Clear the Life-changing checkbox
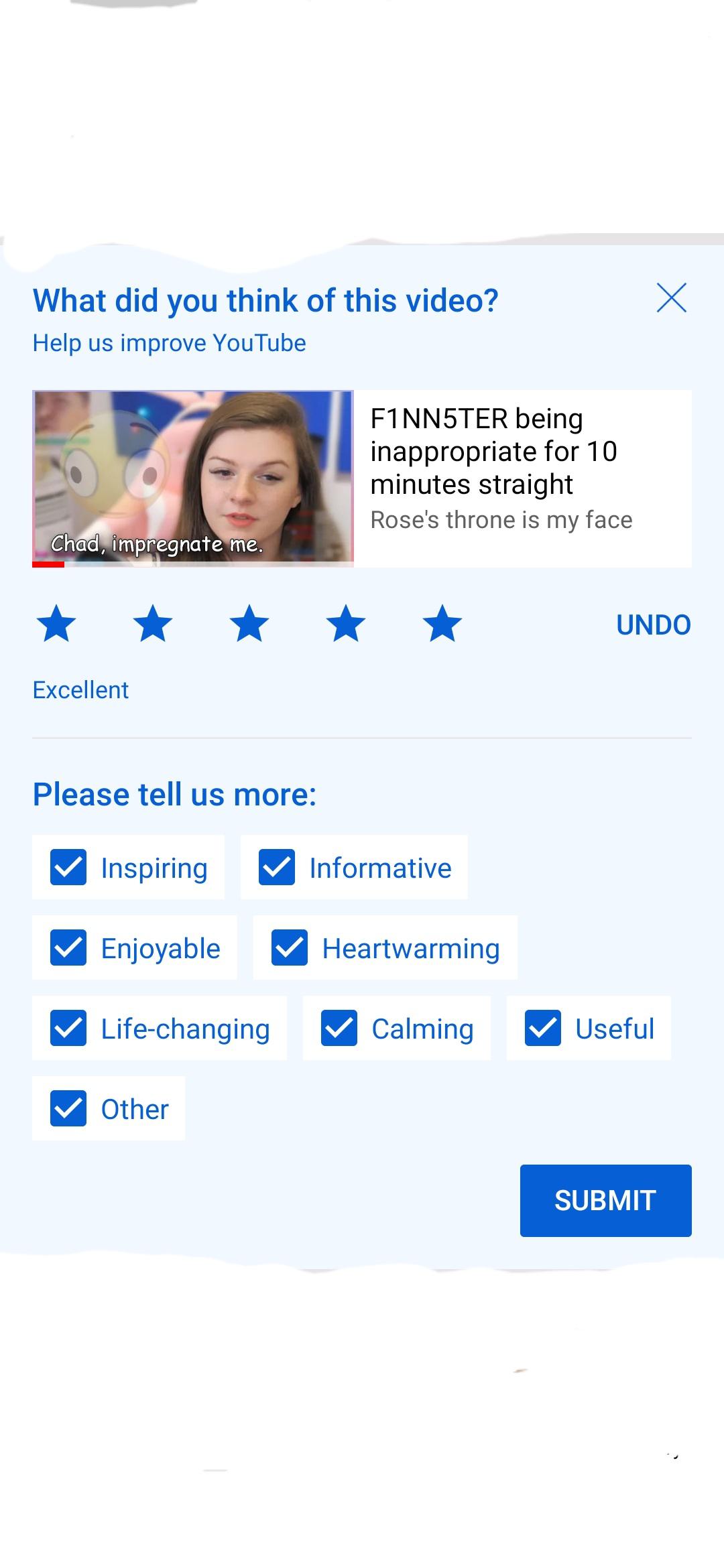The width and height of the screenshot is (724, 1568). [x=68, y=1028]
